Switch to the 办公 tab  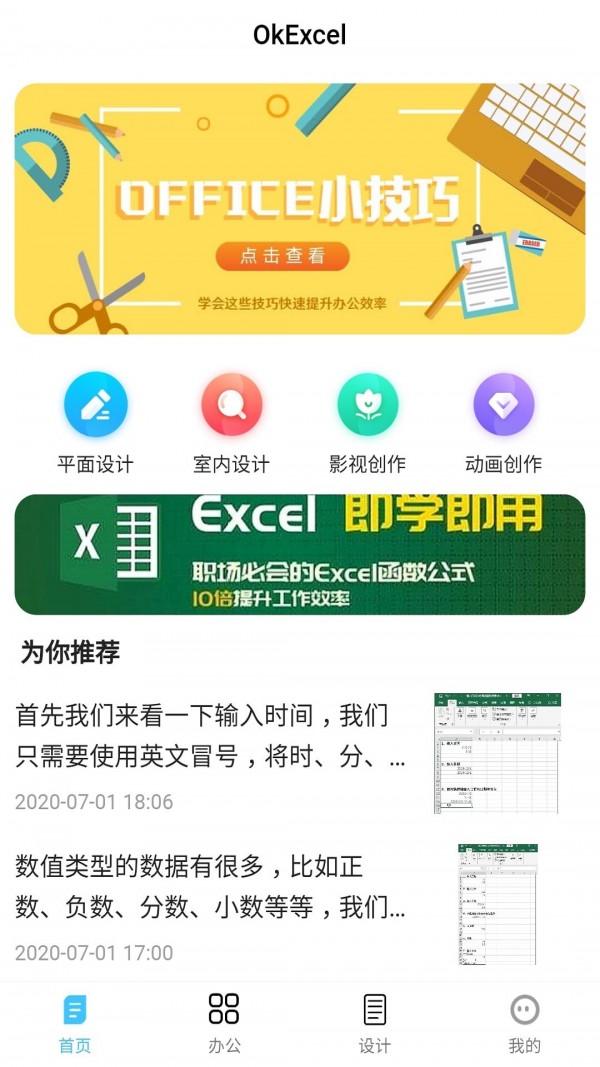pos(224,1022)
